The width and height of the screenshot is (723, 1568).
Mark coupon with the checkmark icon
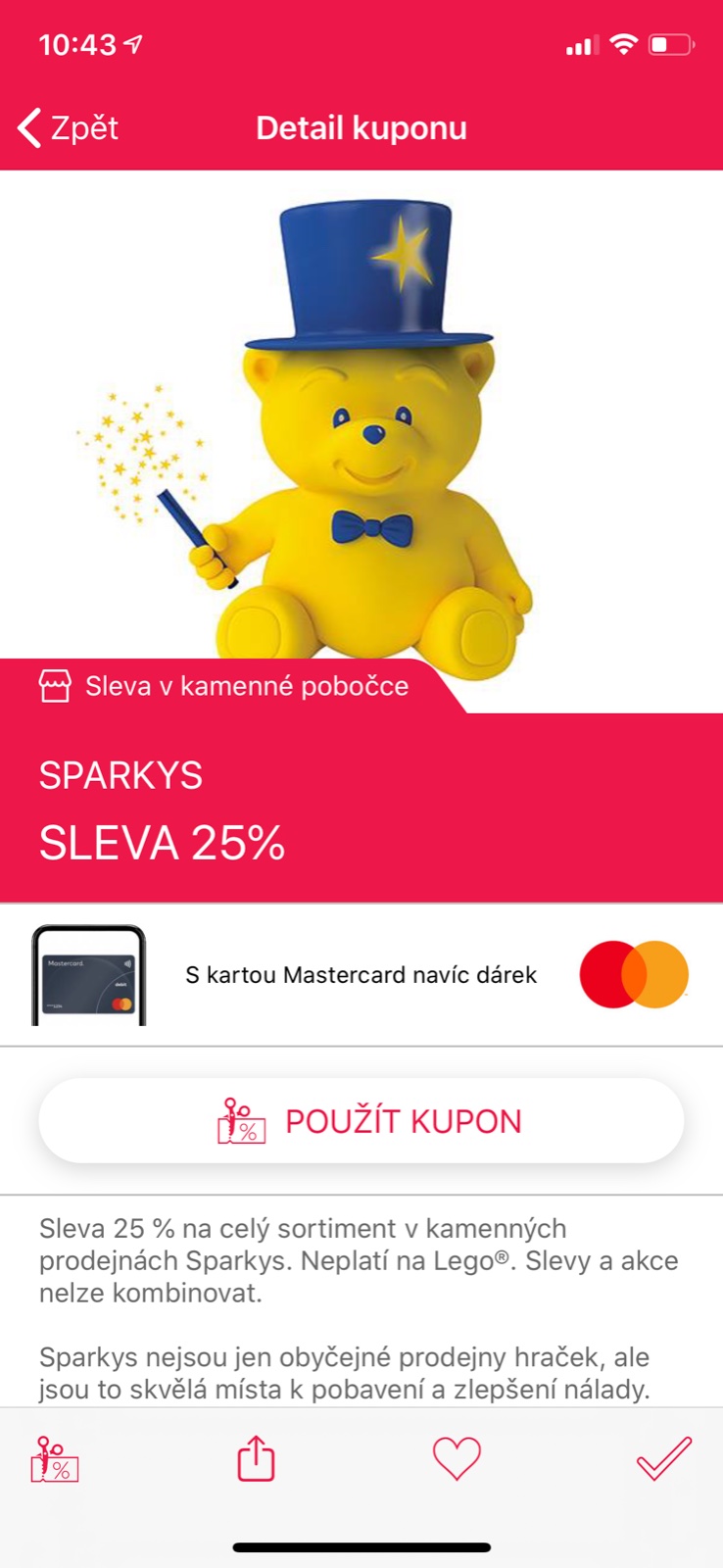(x=664, y=1458)
